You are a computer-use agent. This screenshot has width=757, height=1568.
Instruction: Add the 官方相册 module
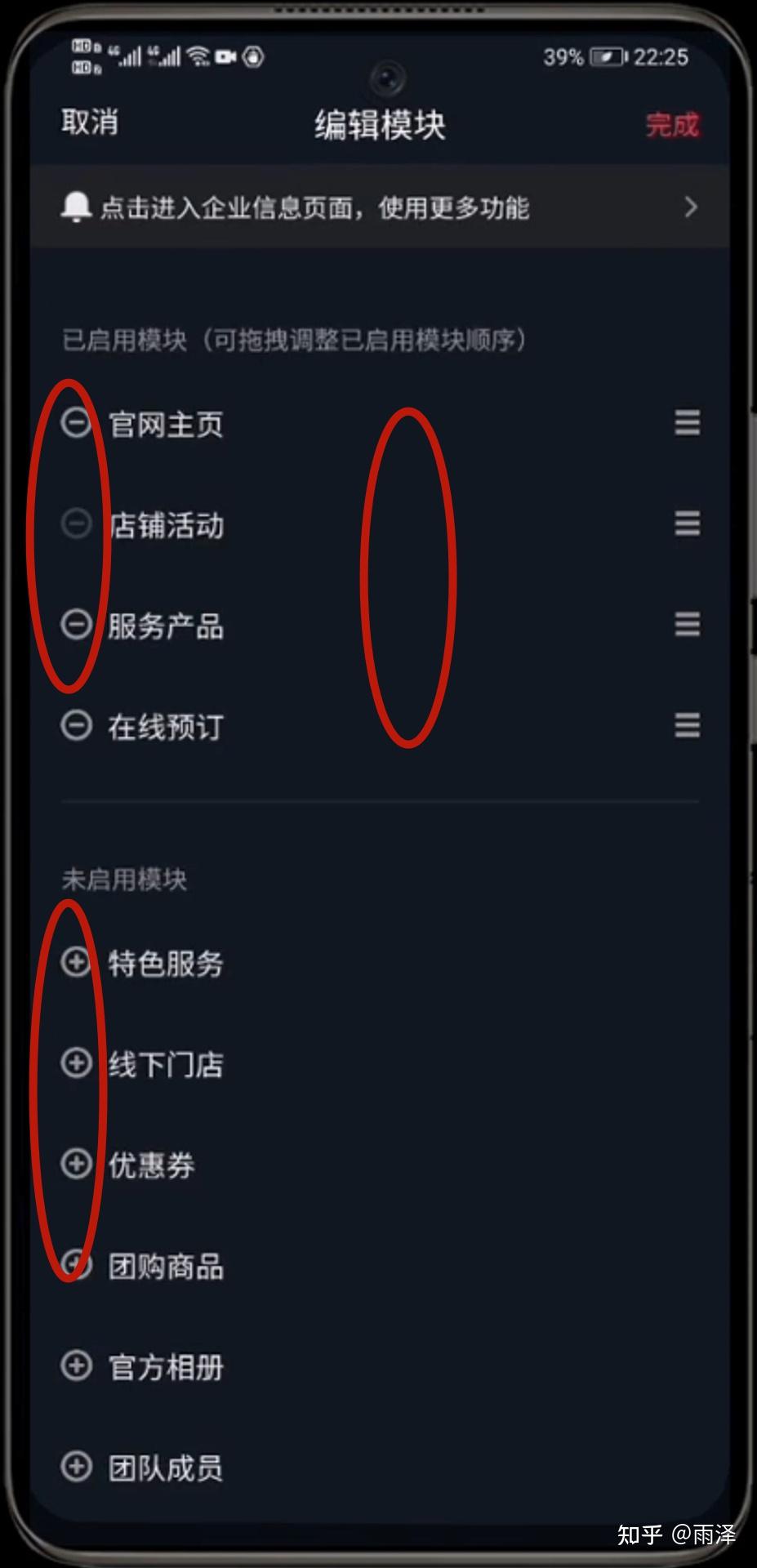pyautogui.click(x=77, y=1365)
